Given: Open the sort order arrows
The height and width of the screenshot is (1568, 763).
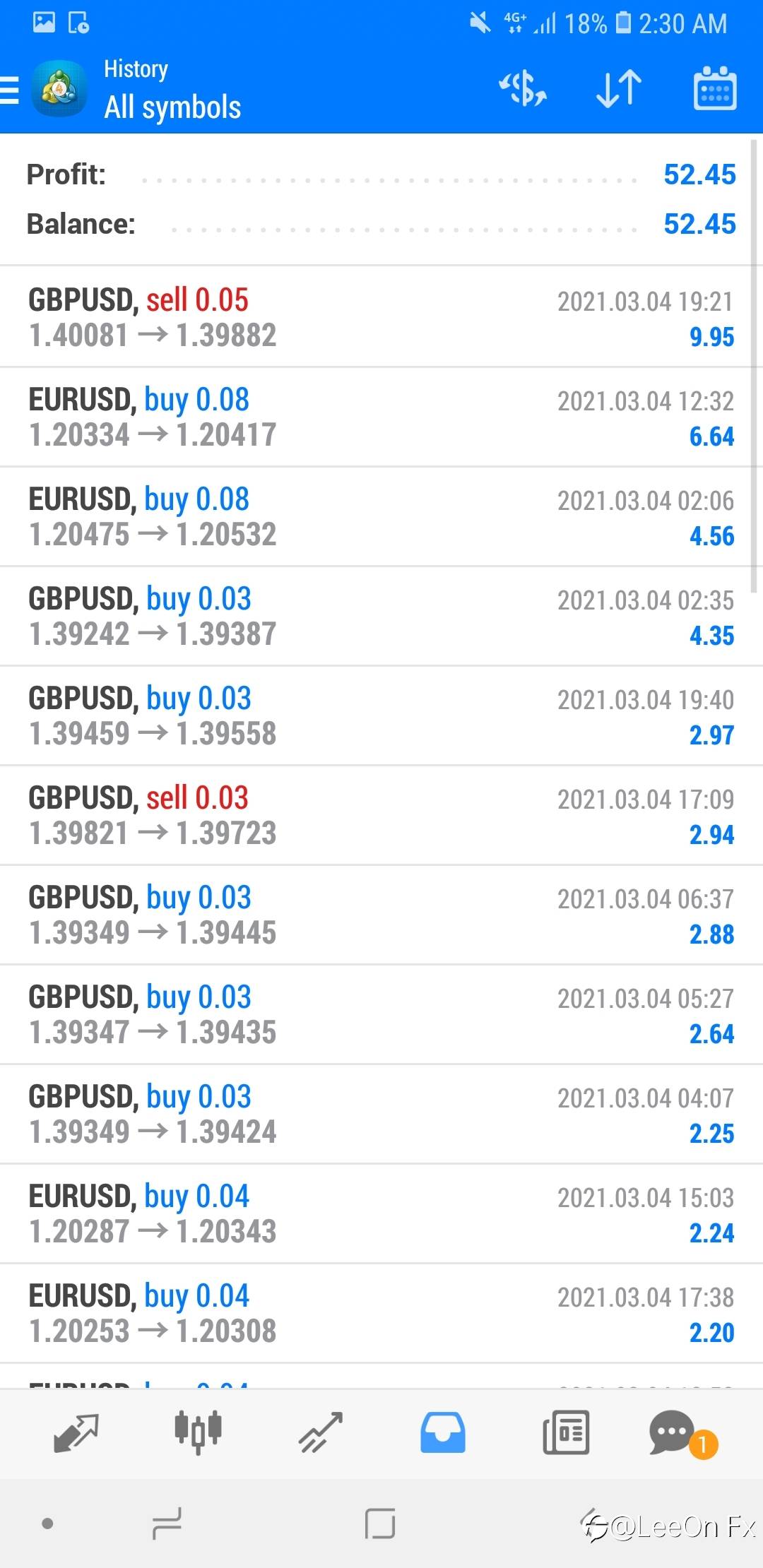Looking at the screenshot, I should click(619, 89).
